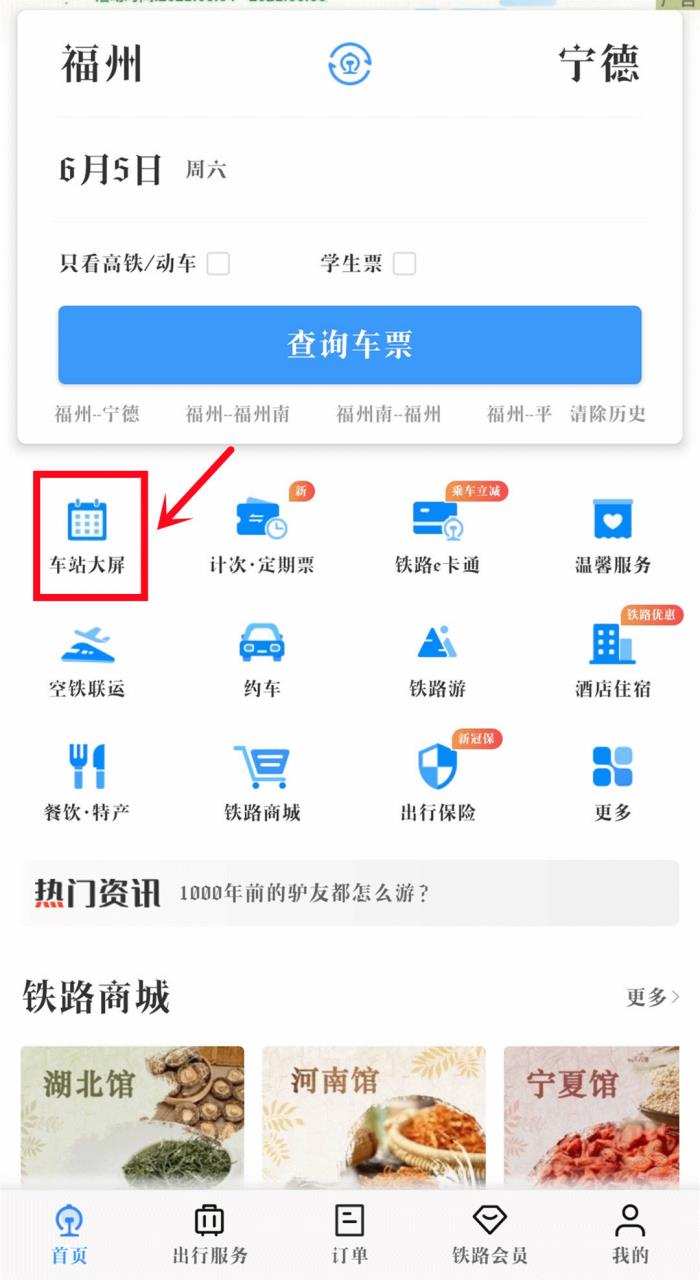Open 约车 car booking
The image size is (700, 1280).
tap(261, 660)
